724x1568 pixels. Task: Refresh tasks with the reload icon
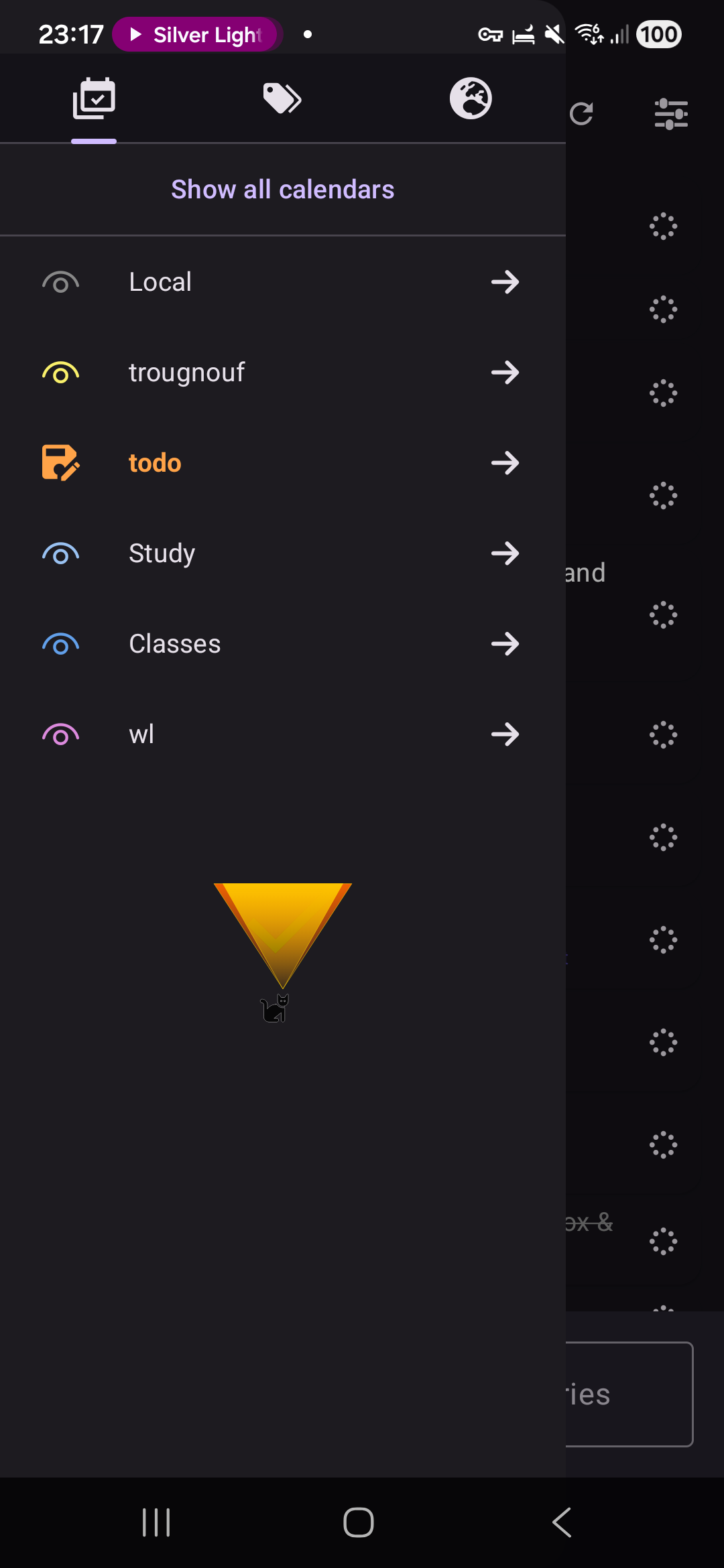click(581, 114)
